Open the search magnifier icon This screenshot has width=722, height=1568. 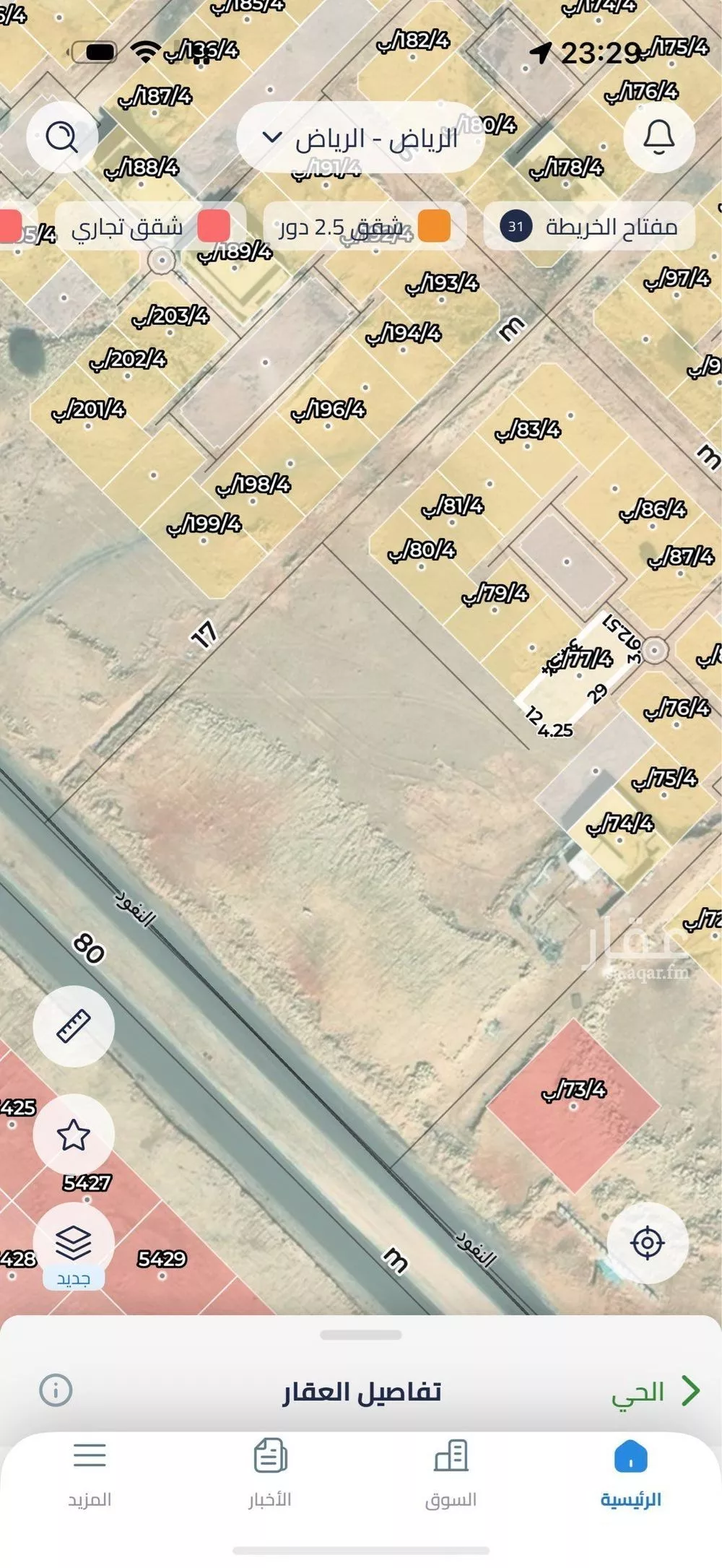(62, 137)
